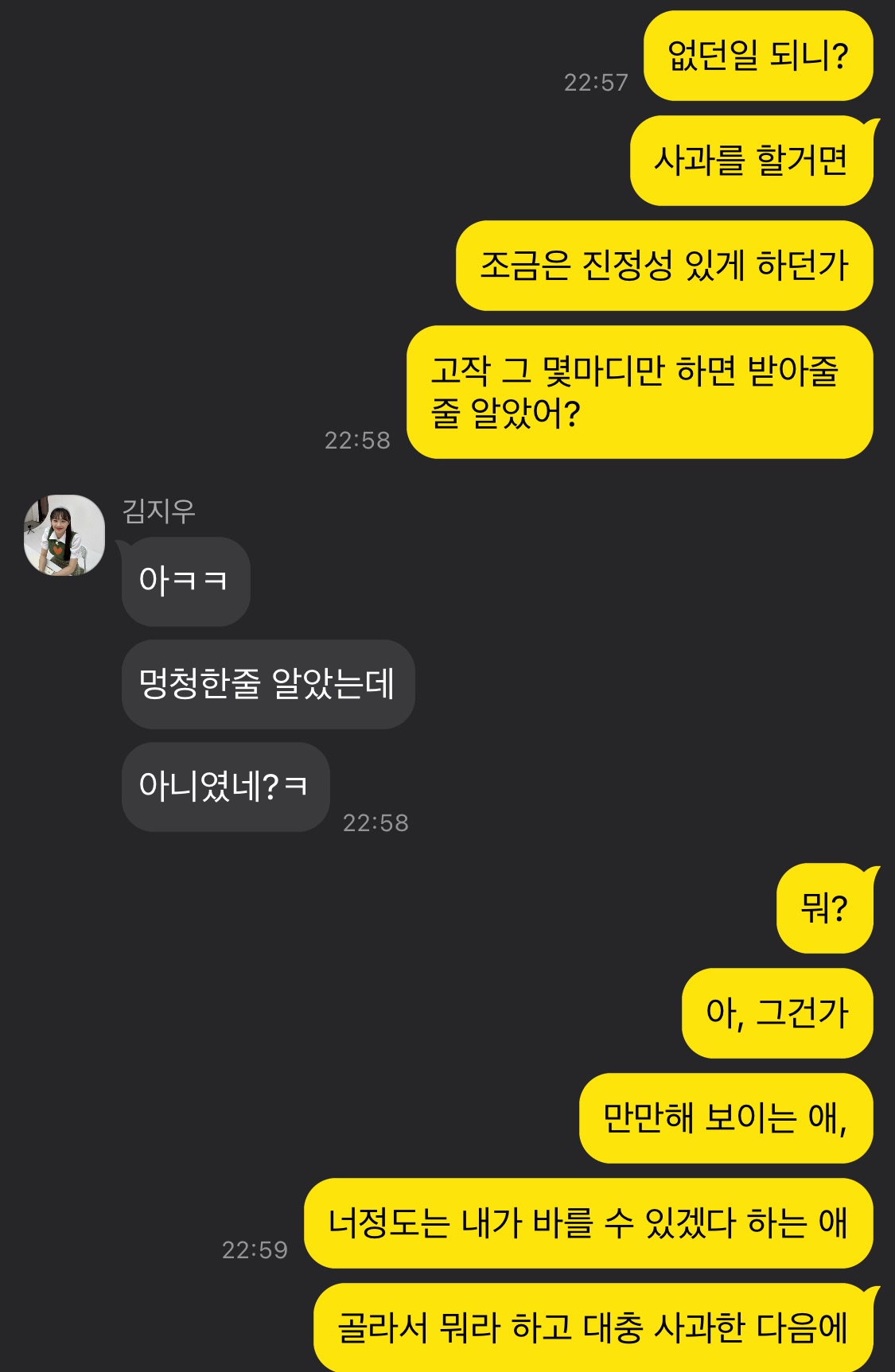Open 김지우's profile picture
Viewport: 895px width, 1372px height.
[64, 535]
